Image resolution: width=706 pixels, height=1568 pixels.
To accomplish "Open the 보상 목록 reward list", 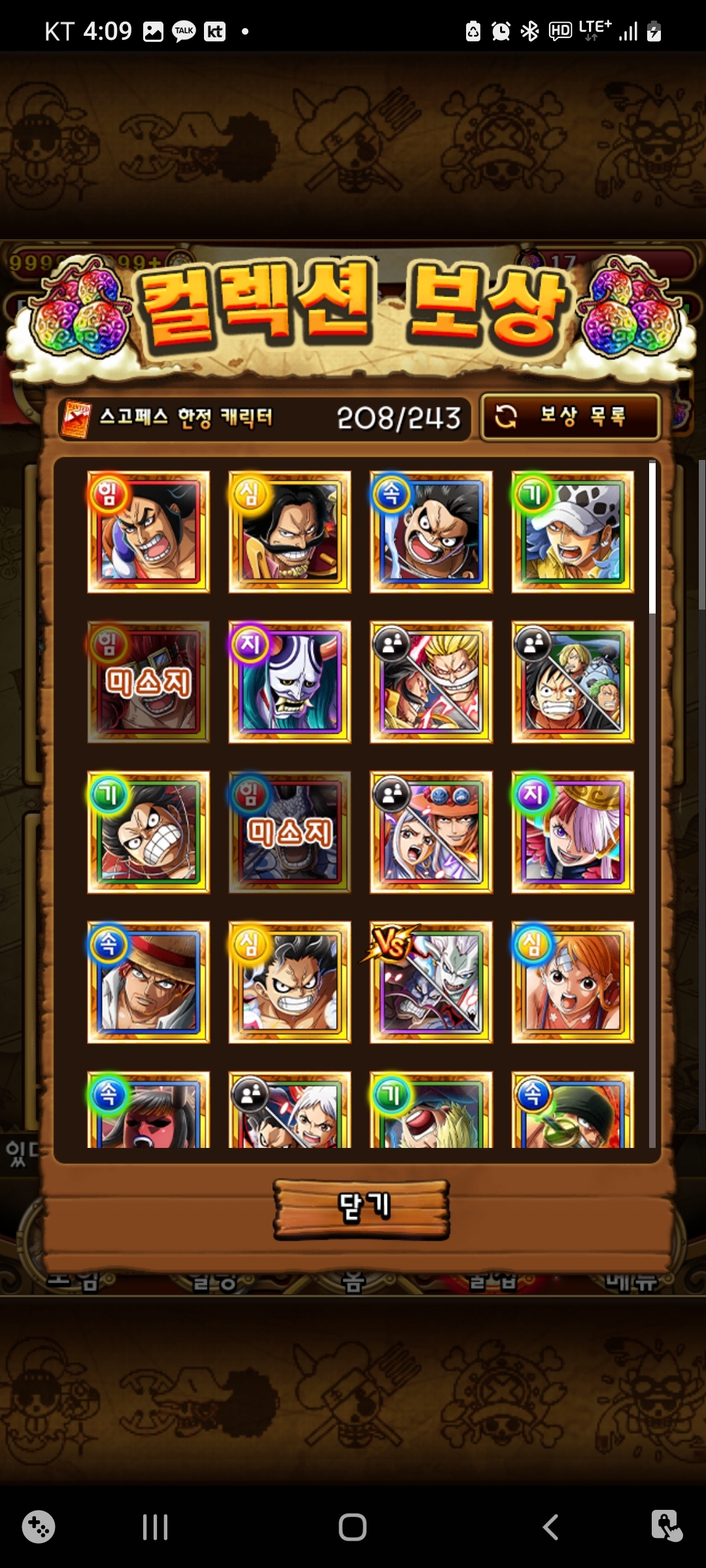I will [570, 417].
